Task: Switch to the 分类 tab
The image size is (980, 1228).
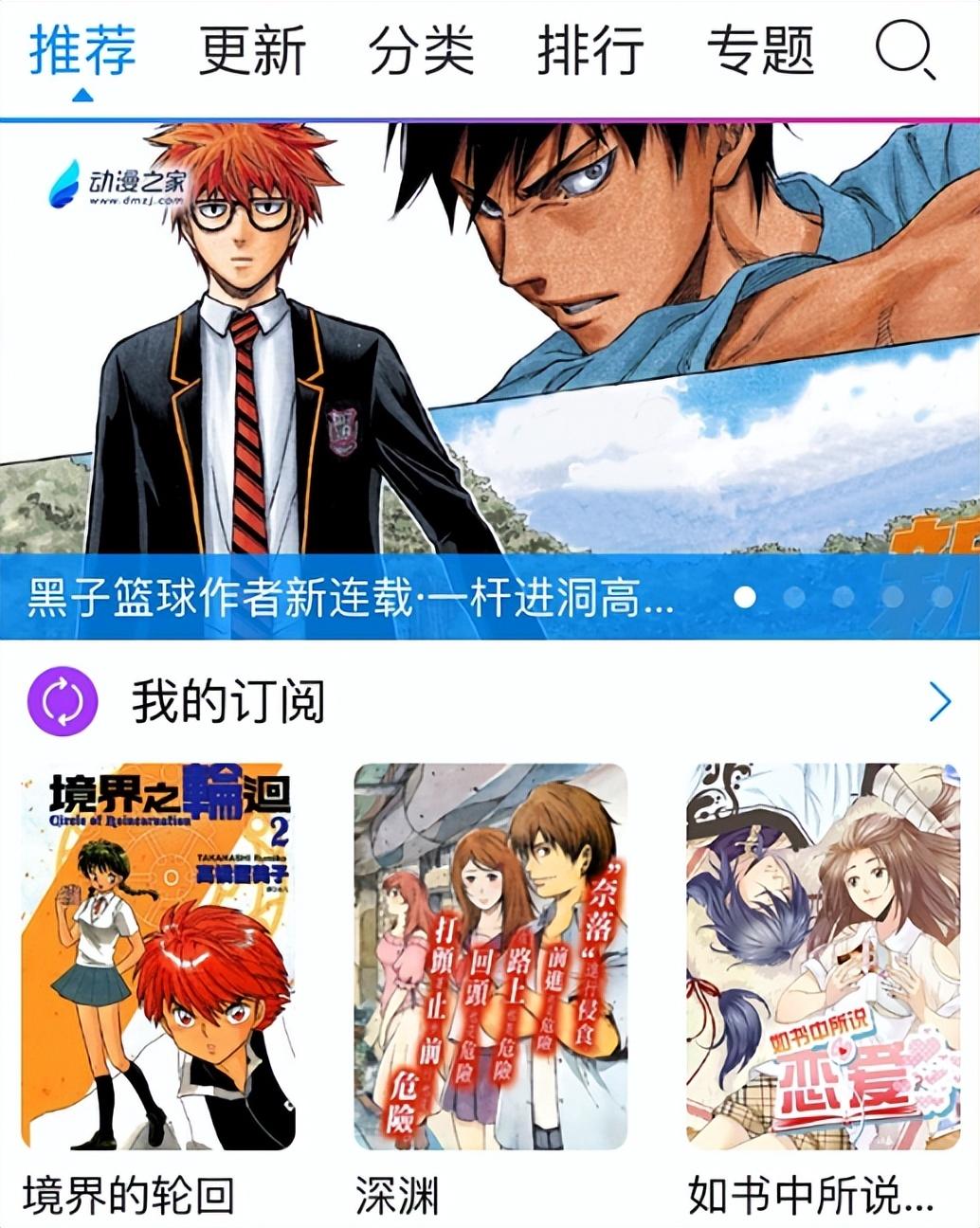Action: tap(421, 49)
